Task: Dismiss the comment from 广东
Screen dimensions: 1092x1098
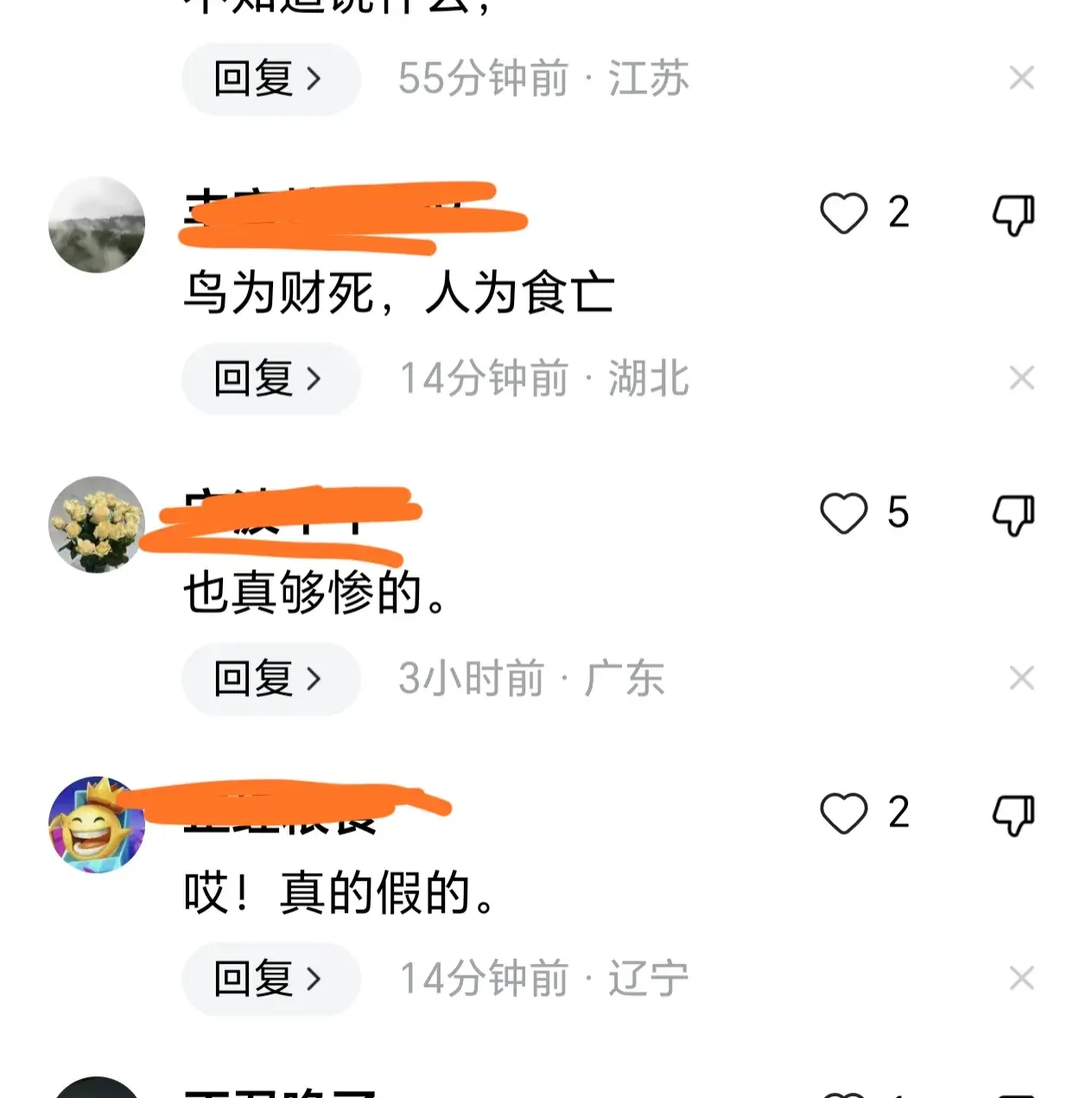Action: 1021,678
